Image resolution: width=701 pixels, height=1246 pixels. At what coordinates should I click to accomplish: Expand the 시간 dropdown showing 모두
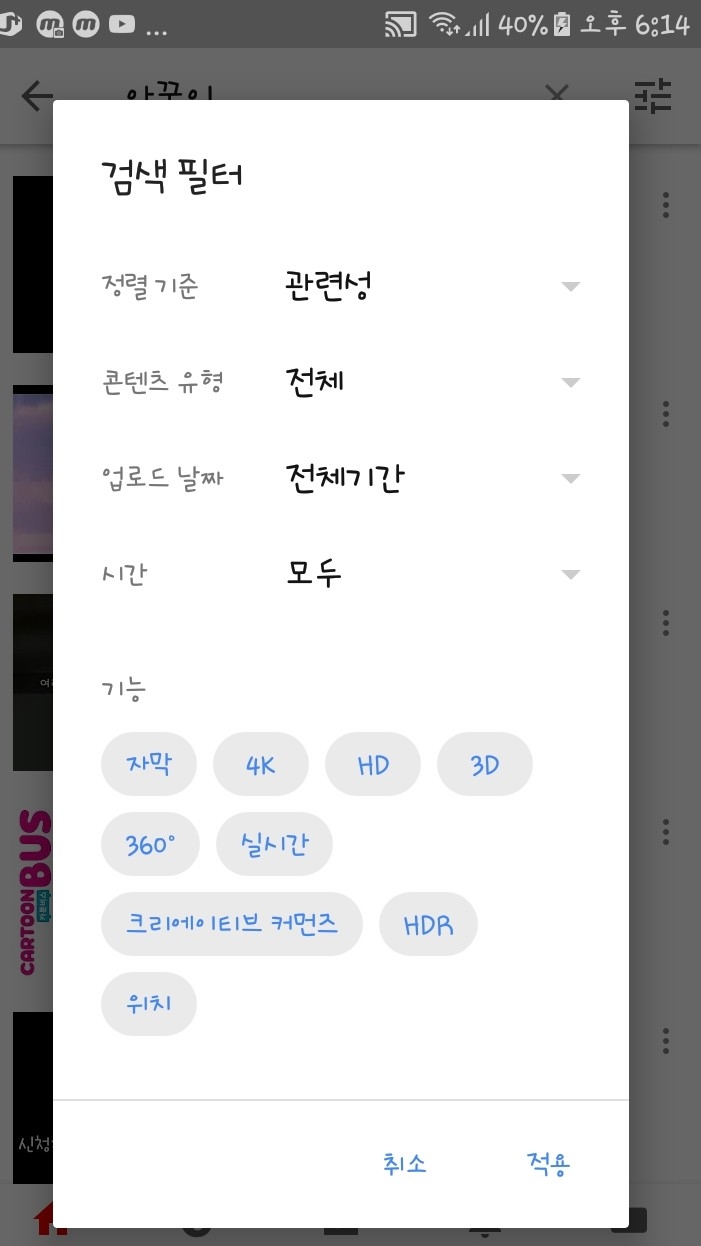coord(430,574)
